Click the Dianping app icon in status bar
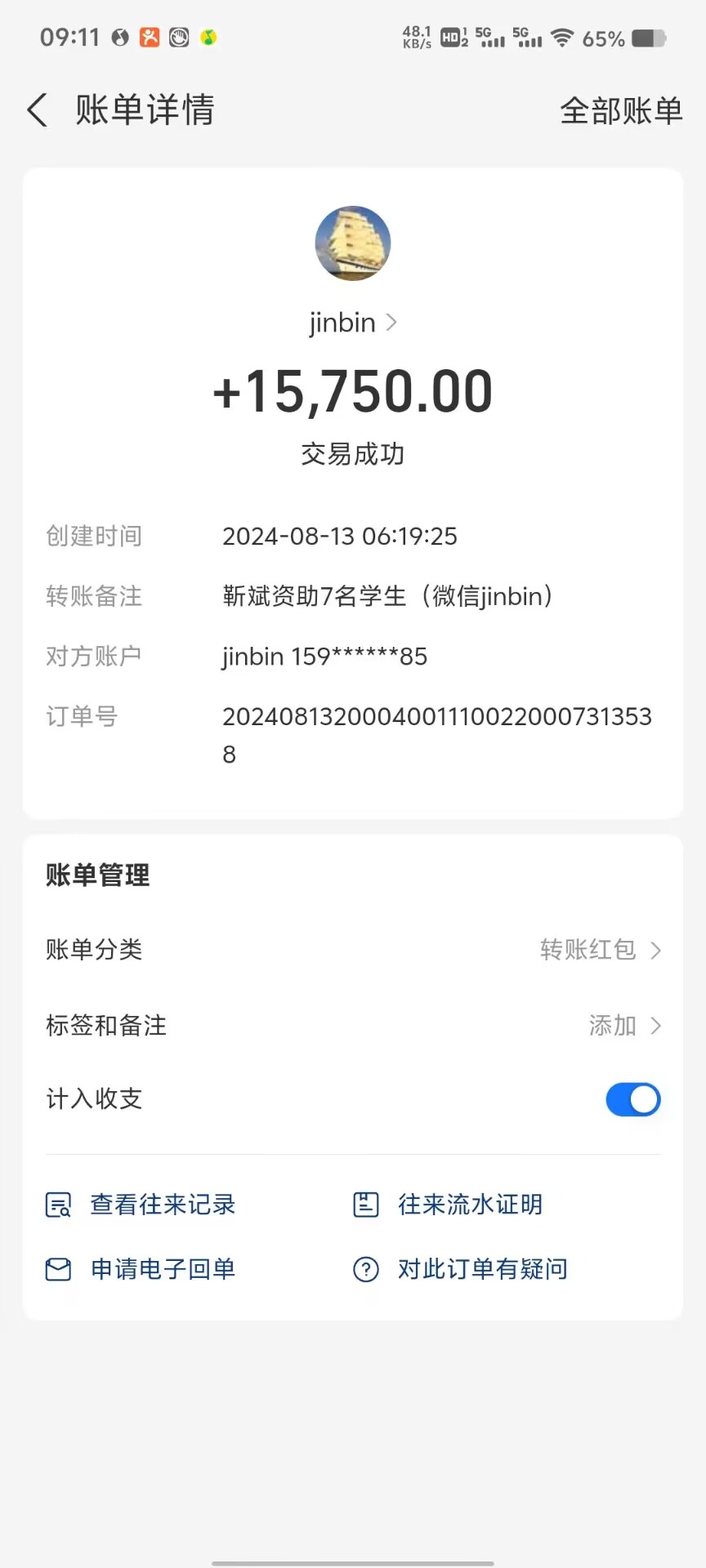The height and width of the screenshot is (1568, 706). pos(148,37)
